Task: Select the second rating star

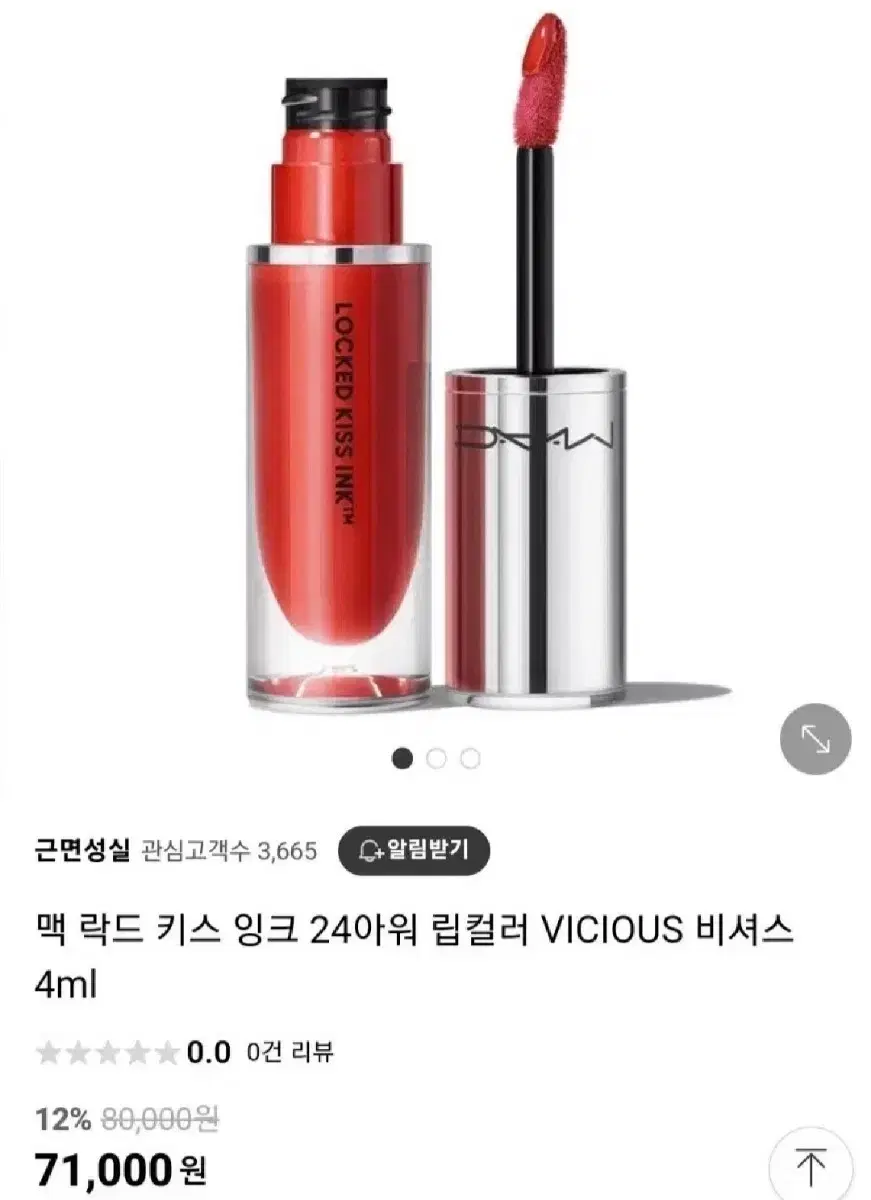Action: click(x=78, y=1052)
